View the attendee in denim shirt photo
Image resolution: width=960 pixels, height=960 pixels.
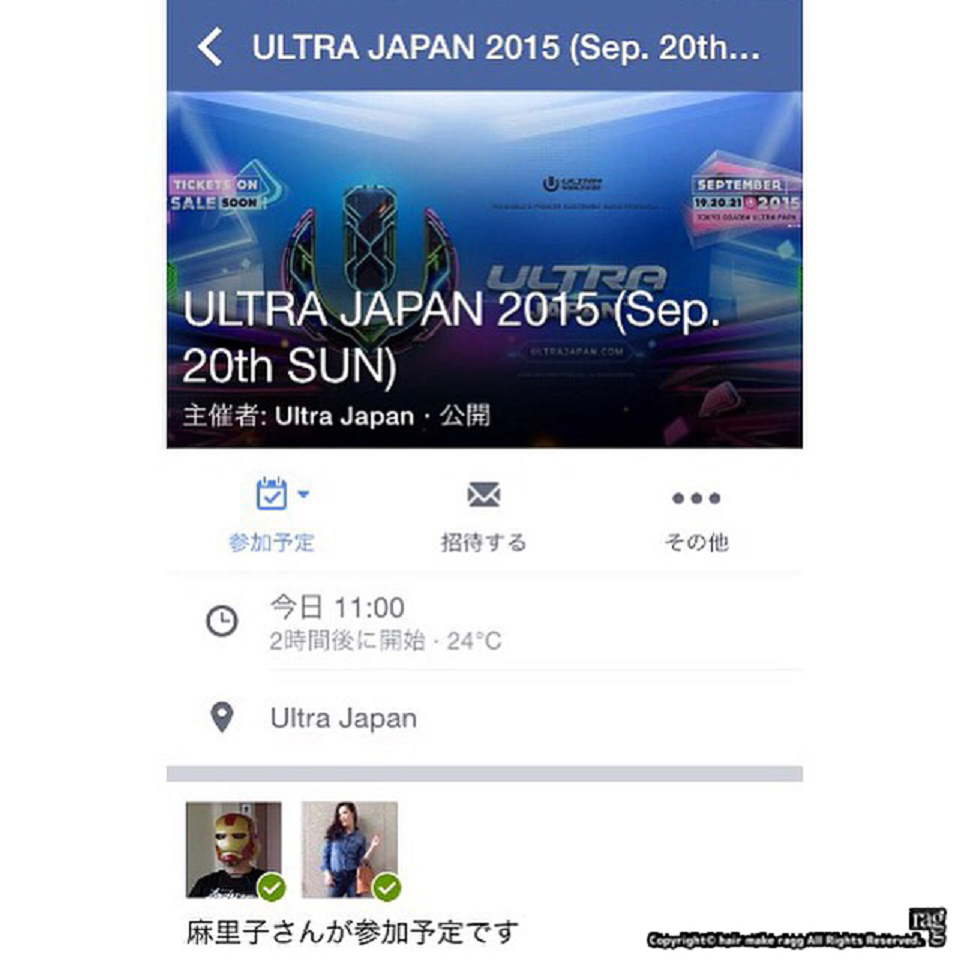click(350, 849)
